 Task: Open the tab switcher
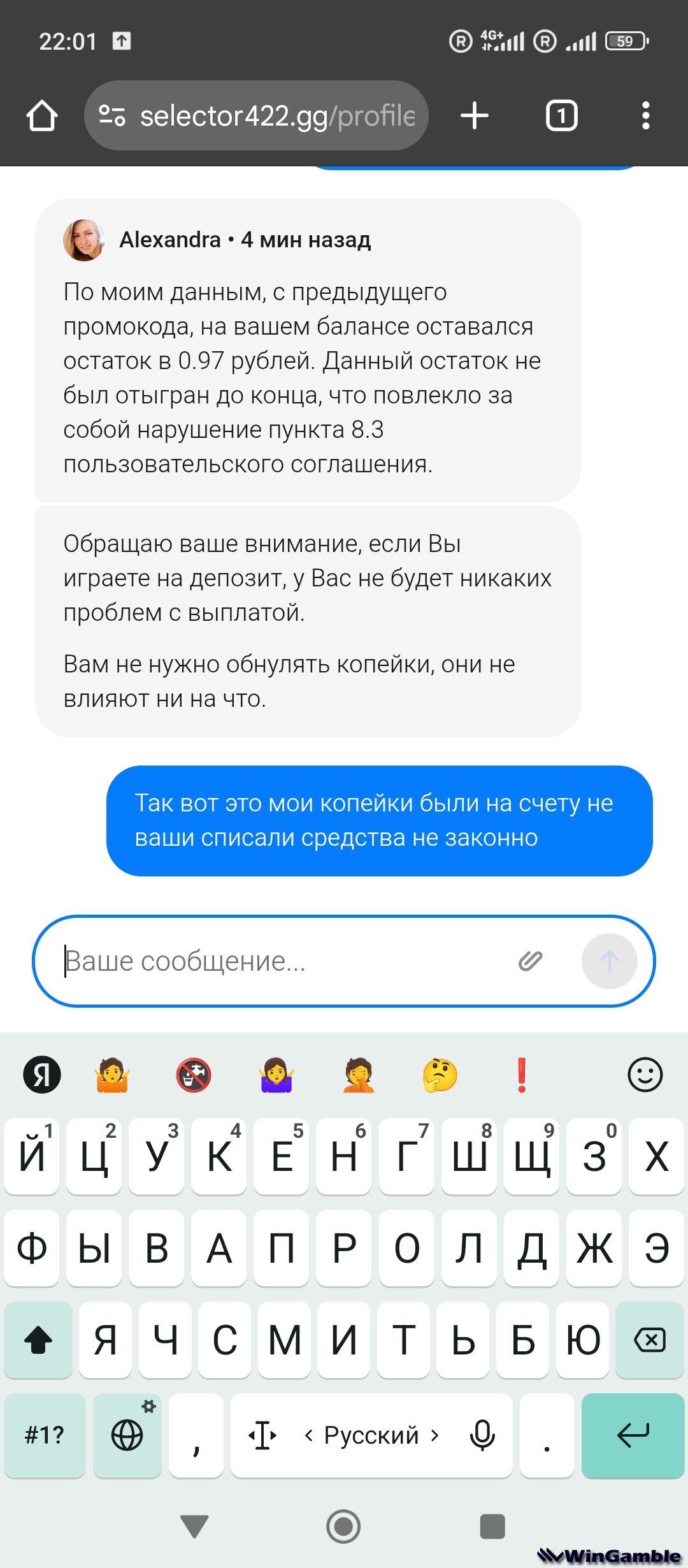click(x=561, y=116)
